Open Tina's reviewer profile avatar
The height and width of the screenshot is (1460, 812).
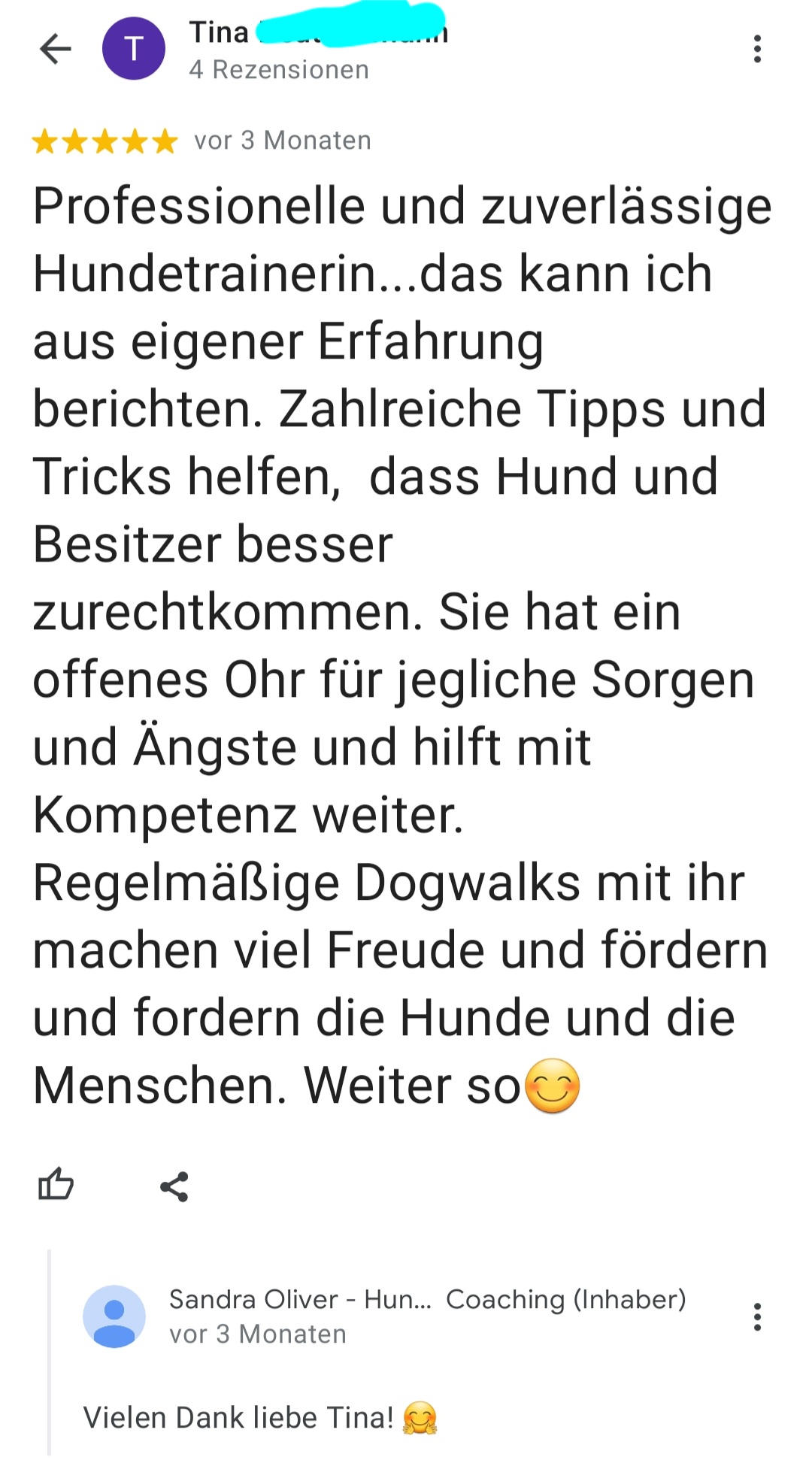tap(134, 50)
